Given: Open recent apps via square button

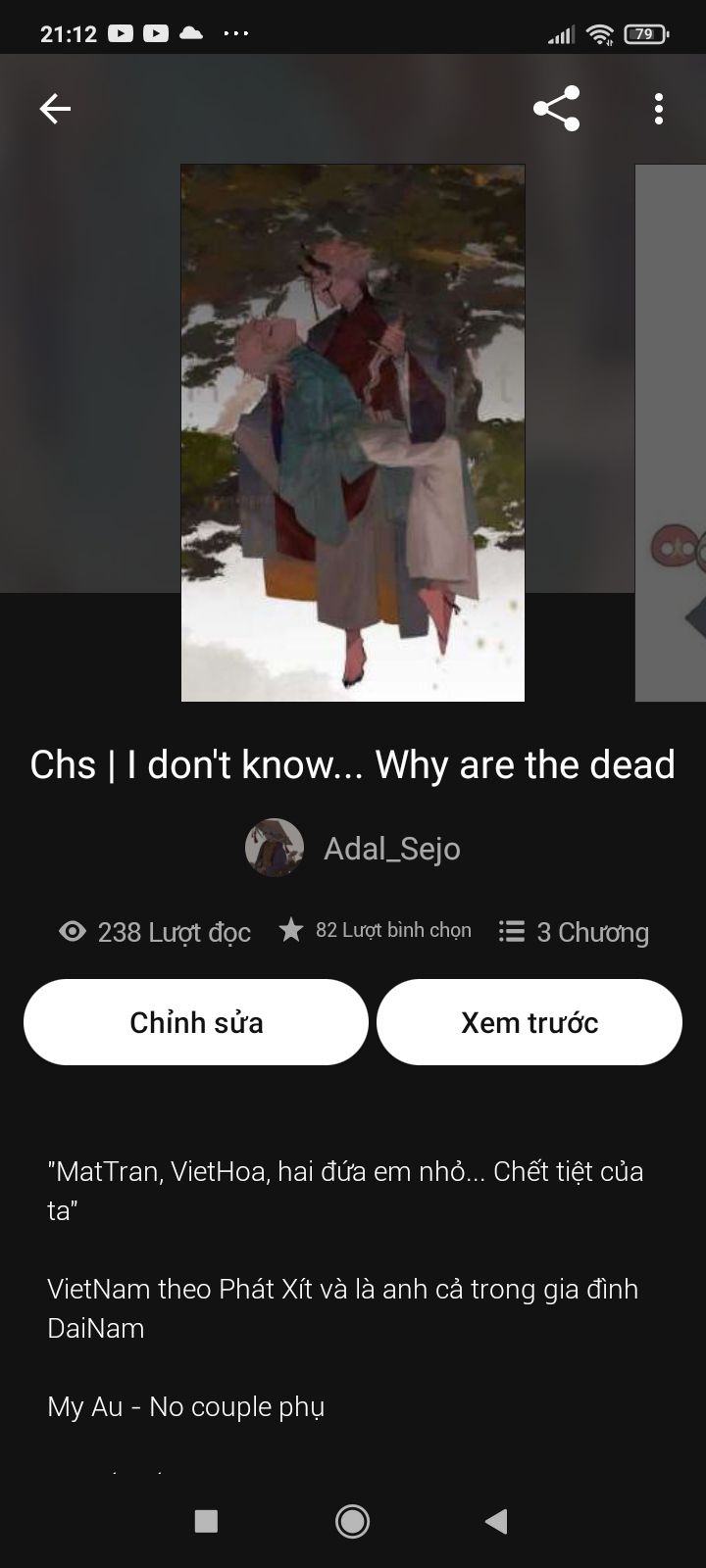Looking at the screenshot, I should point(206,1521).
